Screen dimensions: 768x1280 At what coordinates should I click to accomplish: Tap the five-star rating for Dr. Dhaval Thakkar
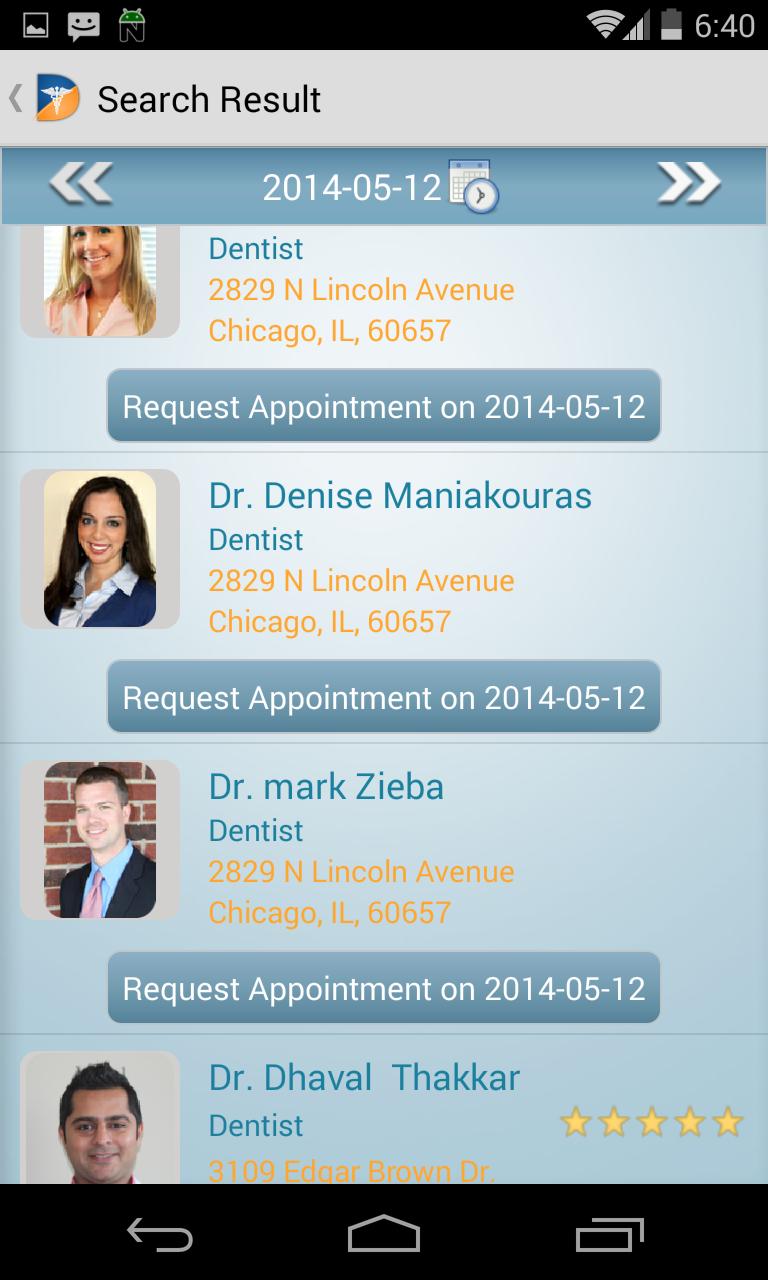click(x=651, y=1124)
